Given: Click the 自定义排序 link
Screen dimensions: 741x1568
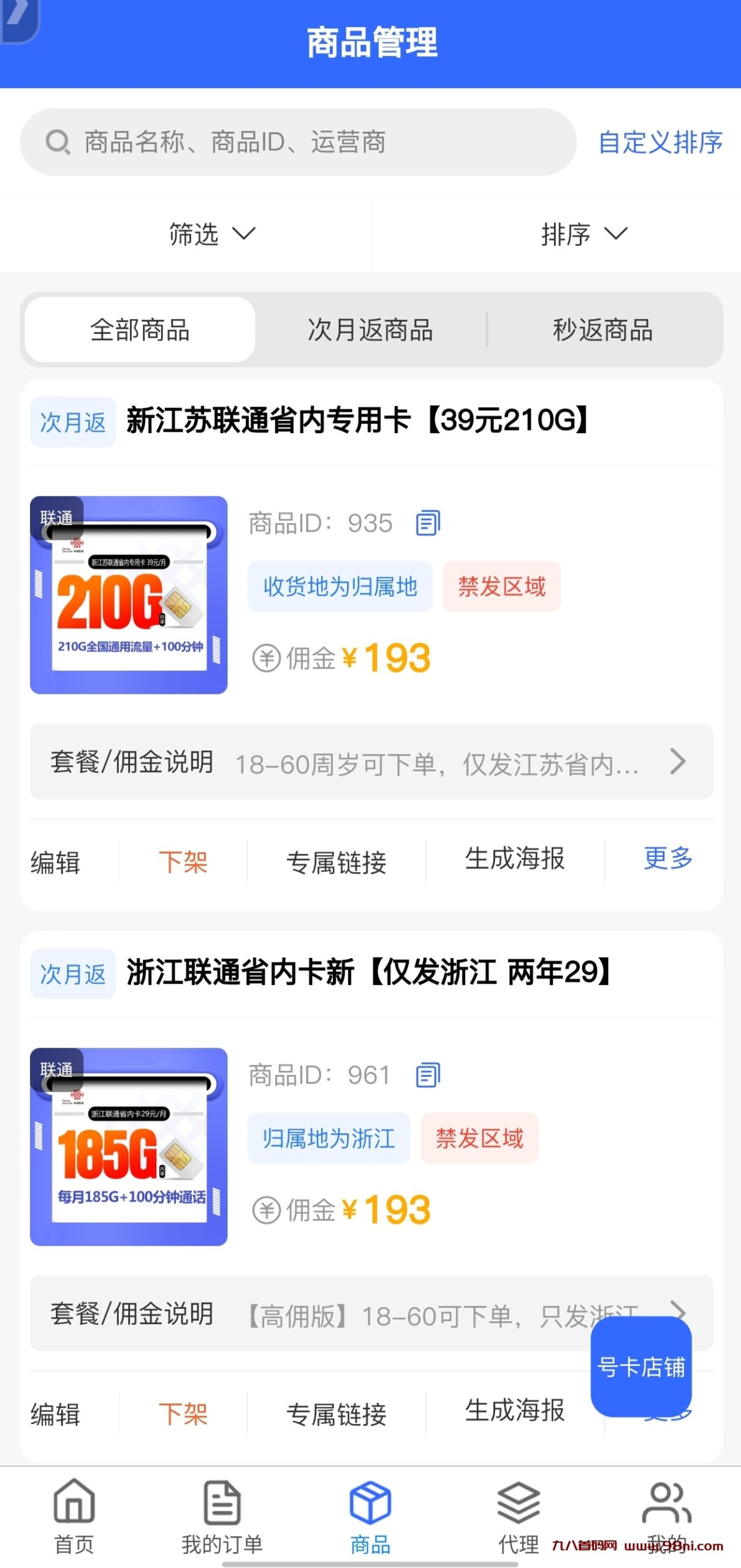Looking at the screenshot, I should pos(660,143).
